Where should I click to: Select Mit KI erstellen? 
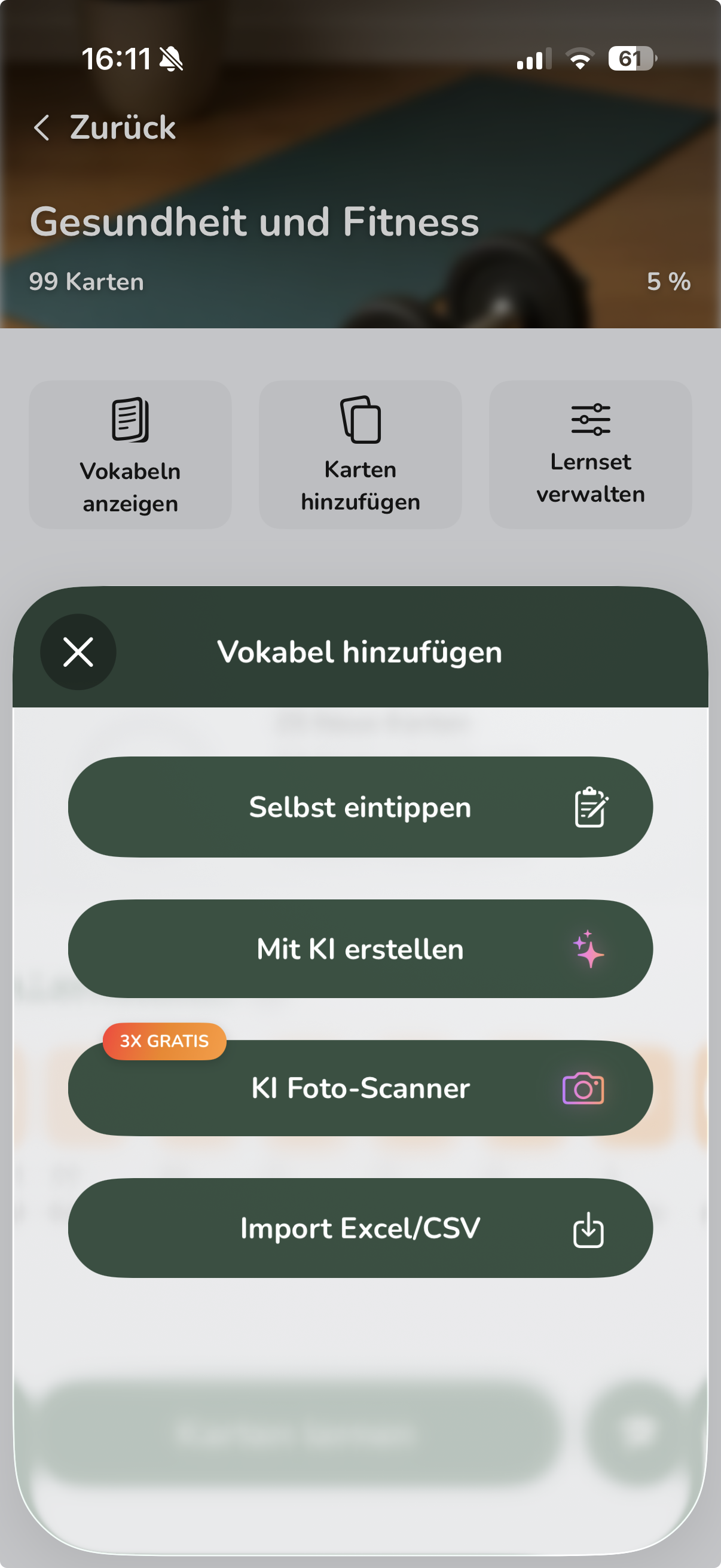(x=360, y=948)
